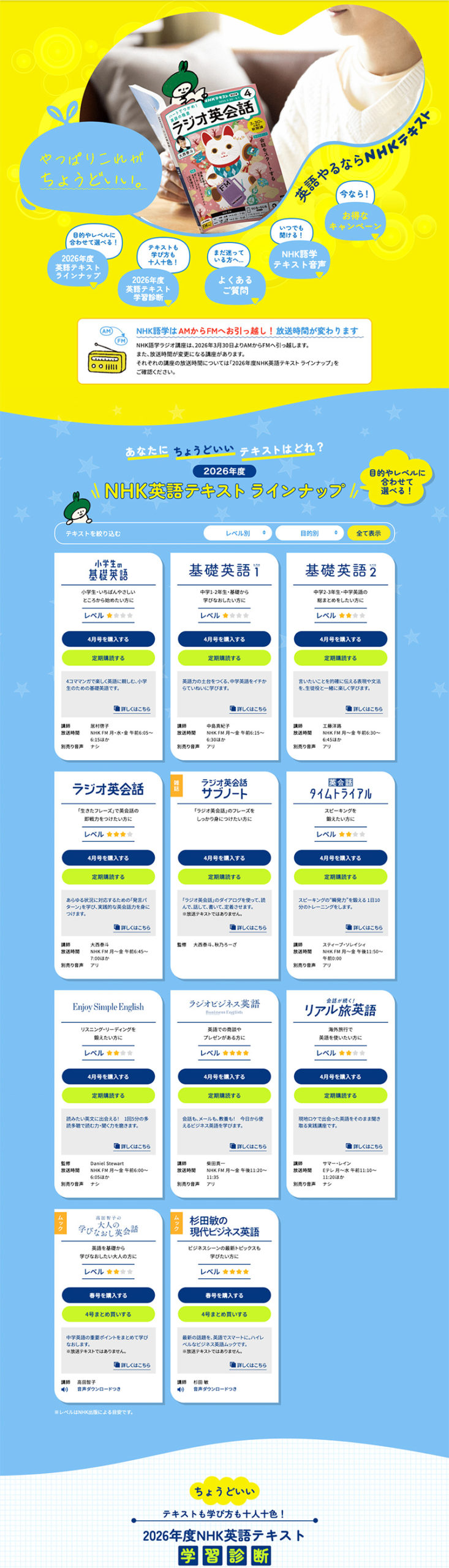Screen dimensions: 449x1568
Task: Subscribe to ラジオ英会話サブノート
Action: pyautogui.click(x=224, y=876)
